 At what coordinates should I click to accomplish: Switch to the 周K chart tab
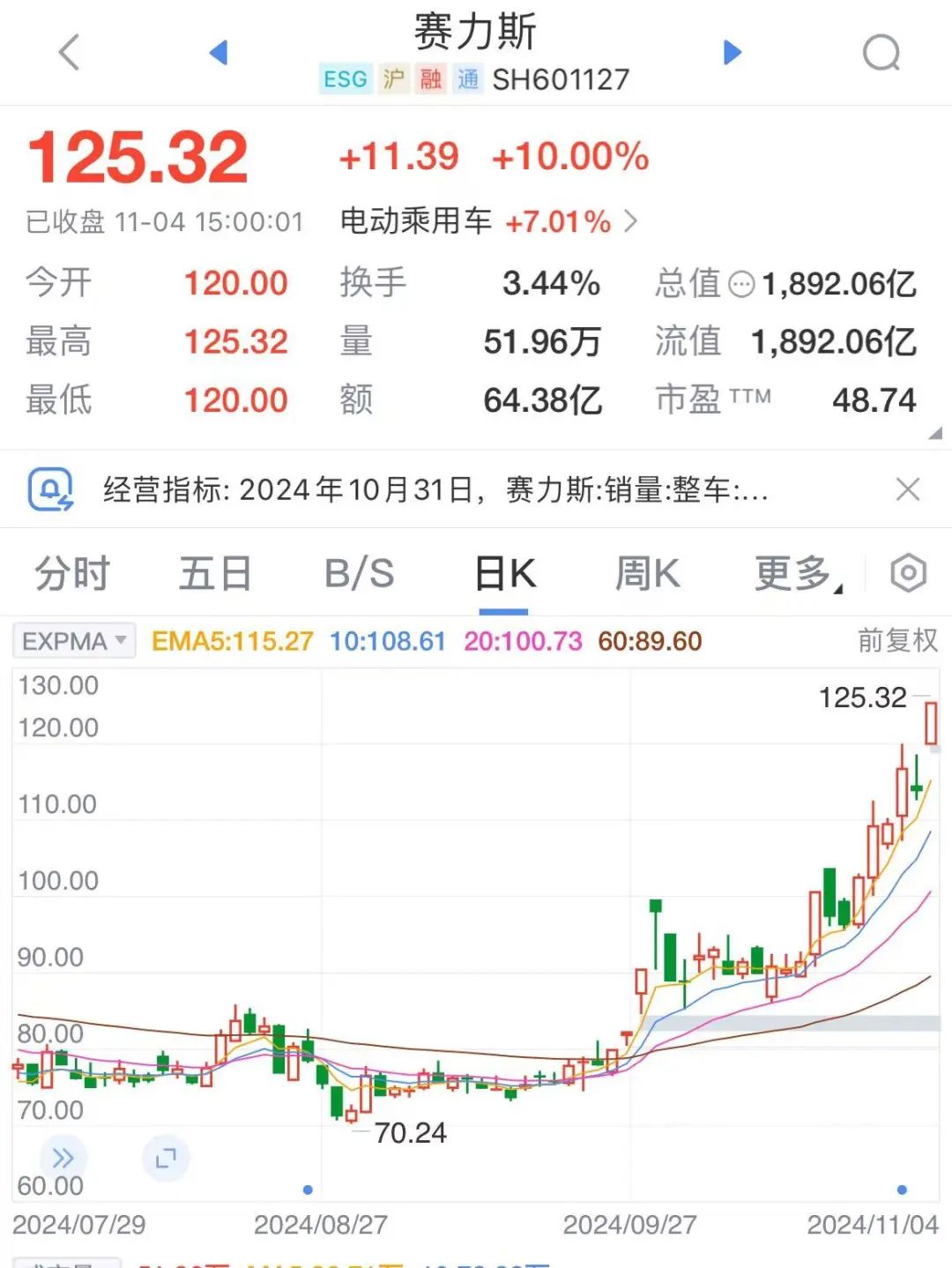pos(647,574)
